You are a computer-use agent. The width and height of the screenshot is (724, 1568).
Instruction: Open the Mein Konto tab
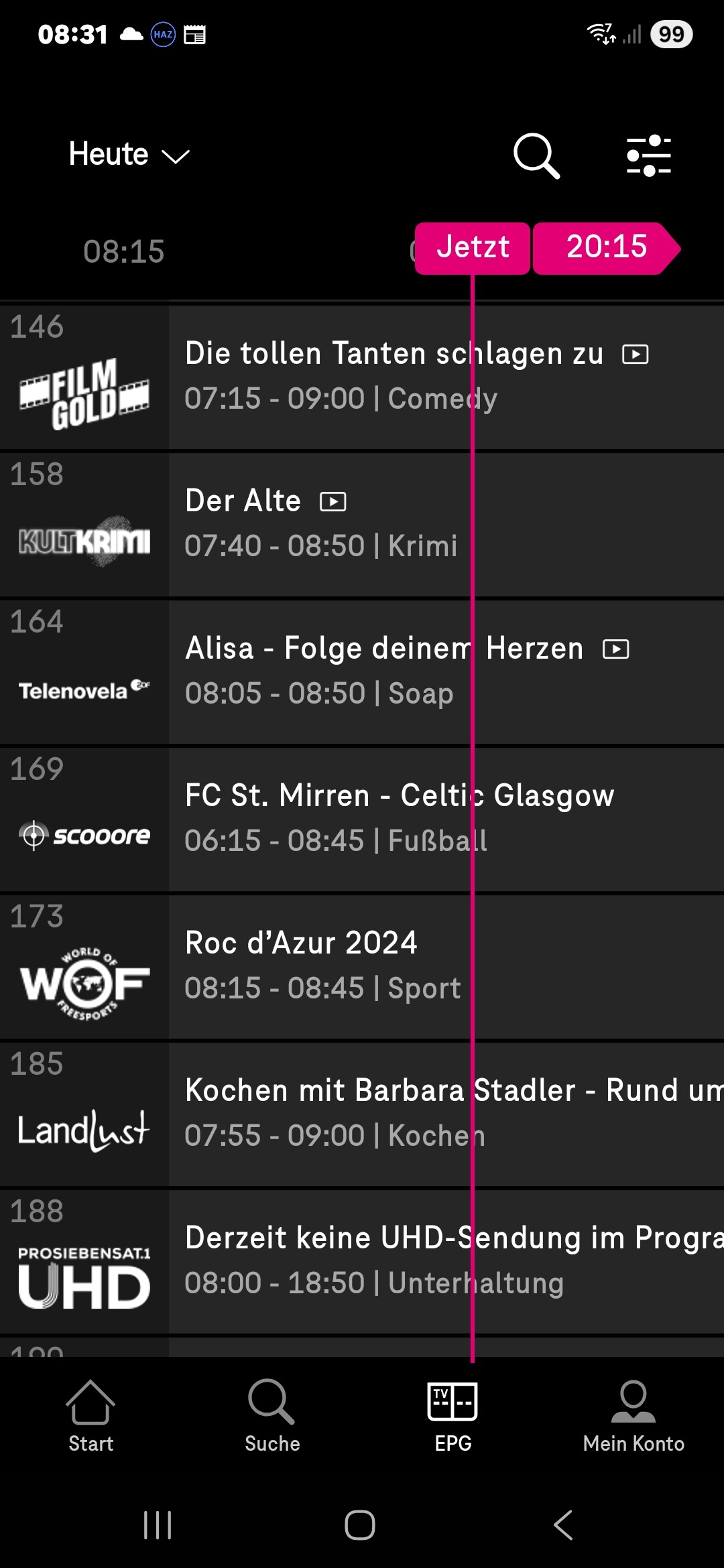[x=633, y=1415]
